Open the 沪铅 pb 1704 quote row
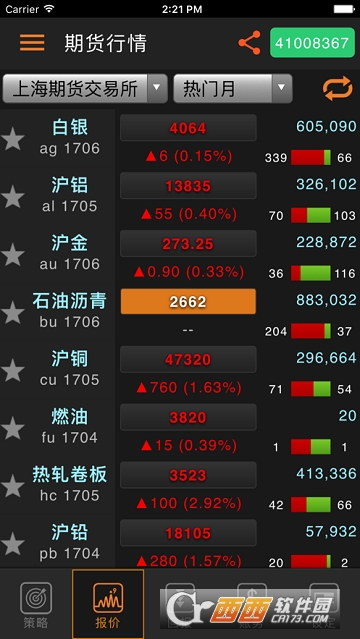Image resolution: width=360 pixels, height=639 pixels. pos(180,543)
